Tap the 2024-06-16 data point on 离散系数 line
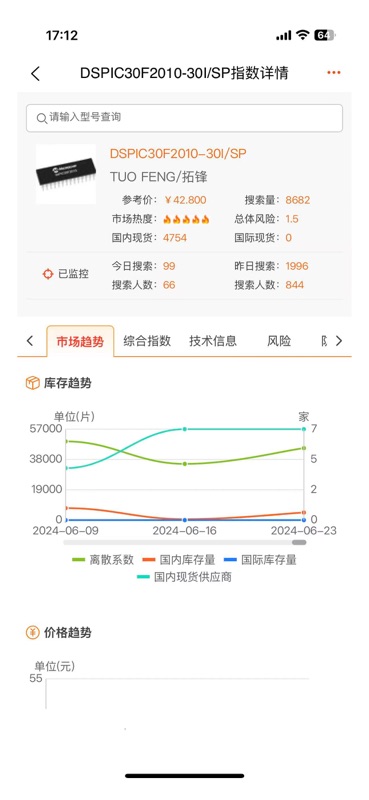This screenshot has height=800, width=369. pos(185,464)
